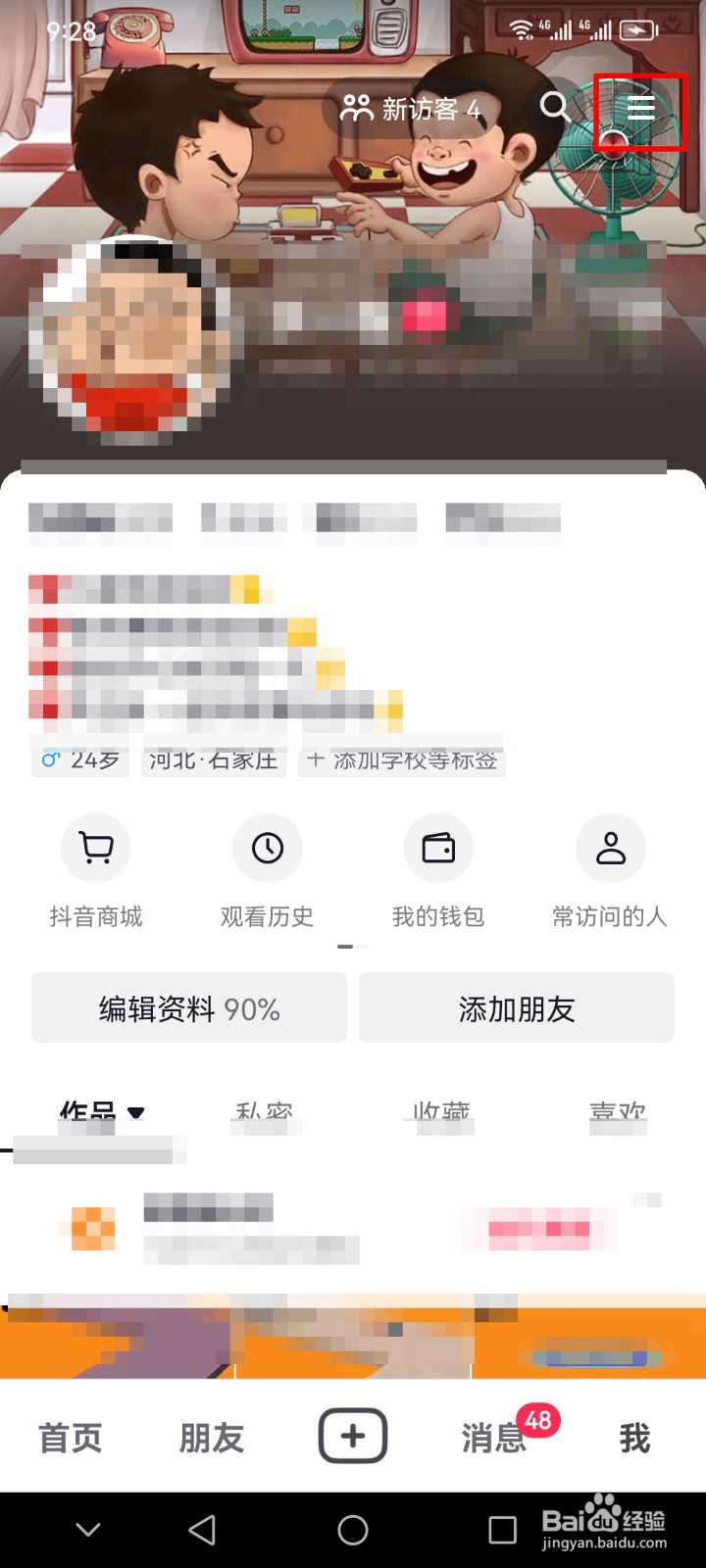The image size is (706, 1568).
Task: Collapse keyboard with the down chevron
Action: 88,1527
